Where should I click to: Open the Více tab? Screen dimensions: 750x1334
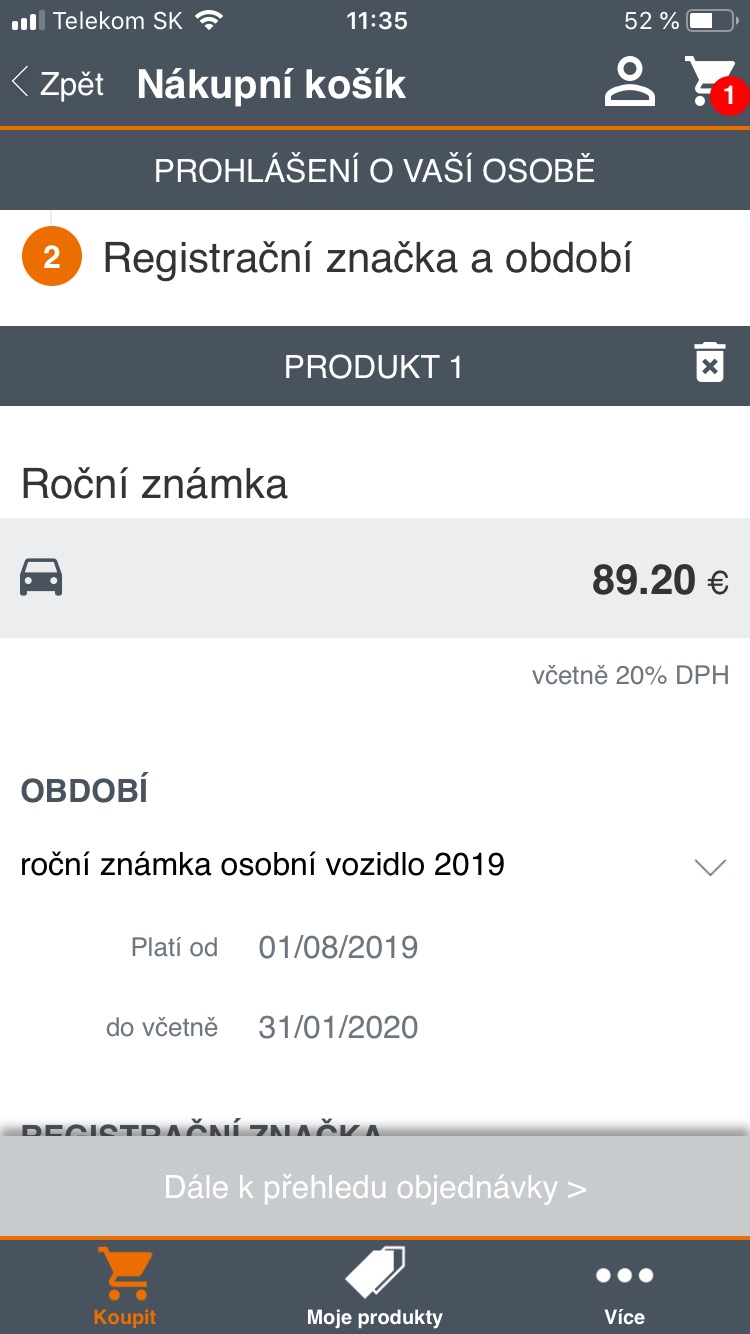625,1287
